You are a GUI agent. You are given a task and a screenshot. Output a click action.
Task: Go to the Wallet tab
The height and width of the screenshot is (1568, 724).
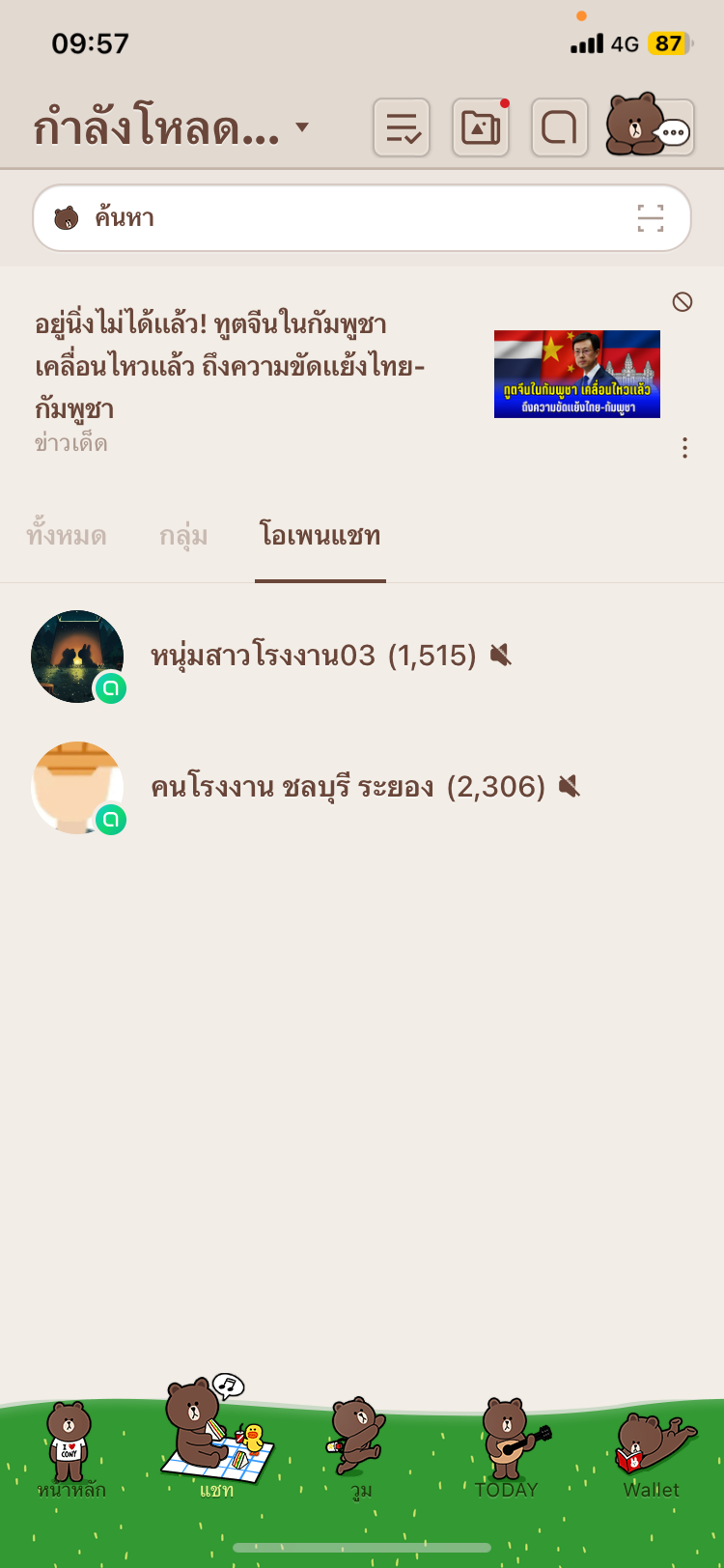(x=652, y=1450)
